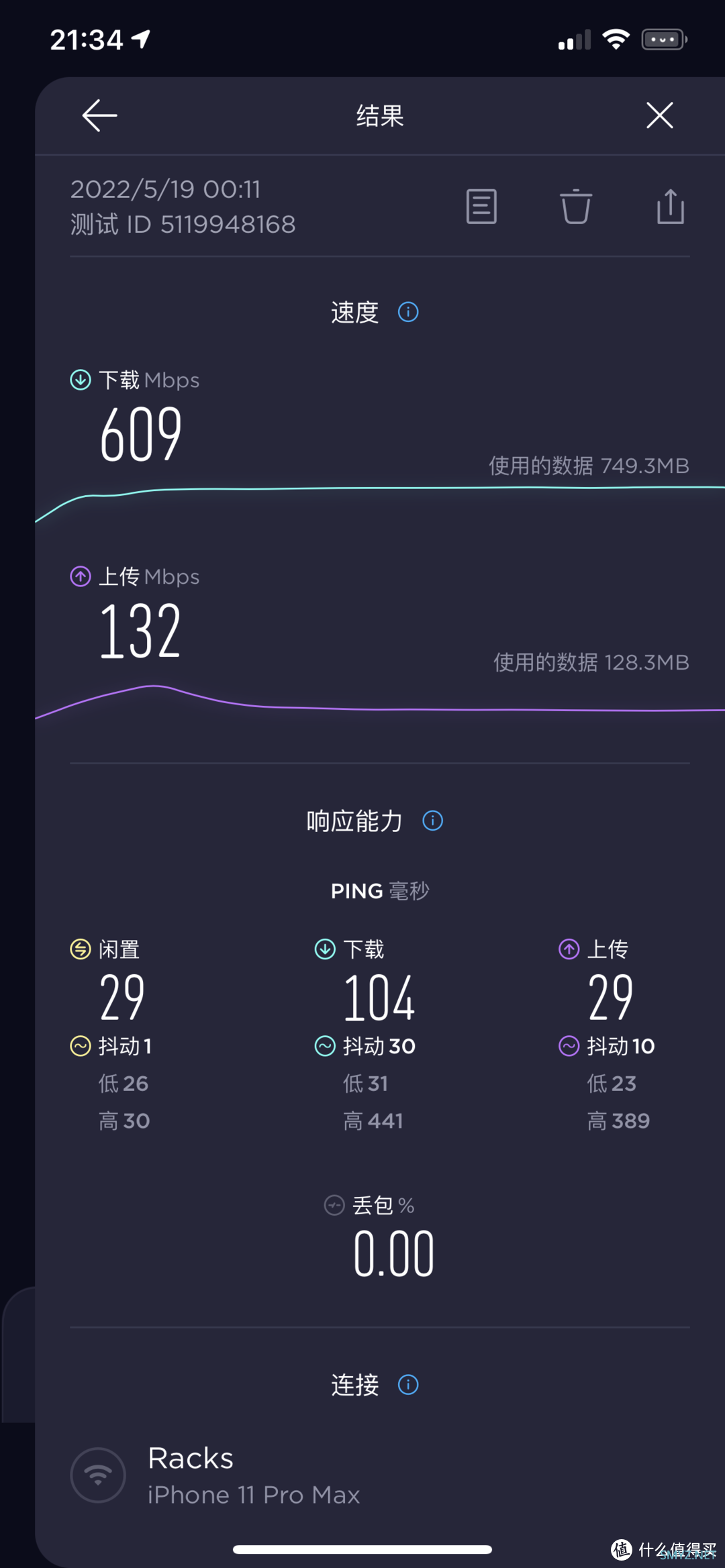Expand details with the download jitter icon
This screenshot has height=1568, width=725.
coord(325,1046)
